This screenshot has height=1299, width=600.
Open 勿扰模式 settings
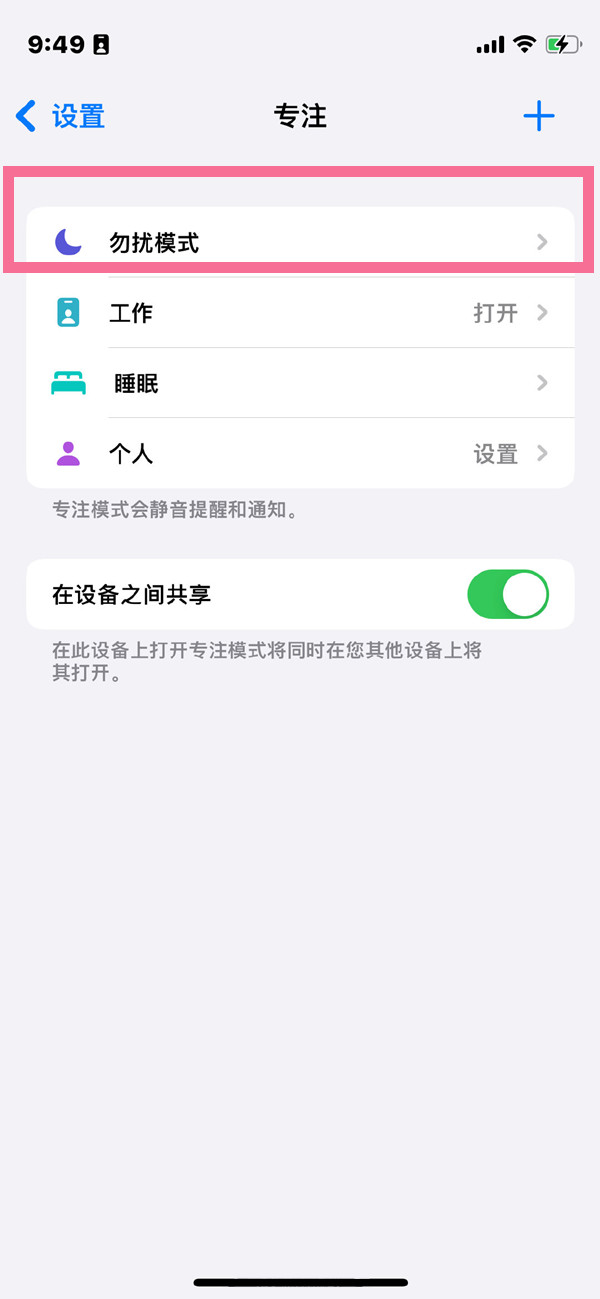300,242
